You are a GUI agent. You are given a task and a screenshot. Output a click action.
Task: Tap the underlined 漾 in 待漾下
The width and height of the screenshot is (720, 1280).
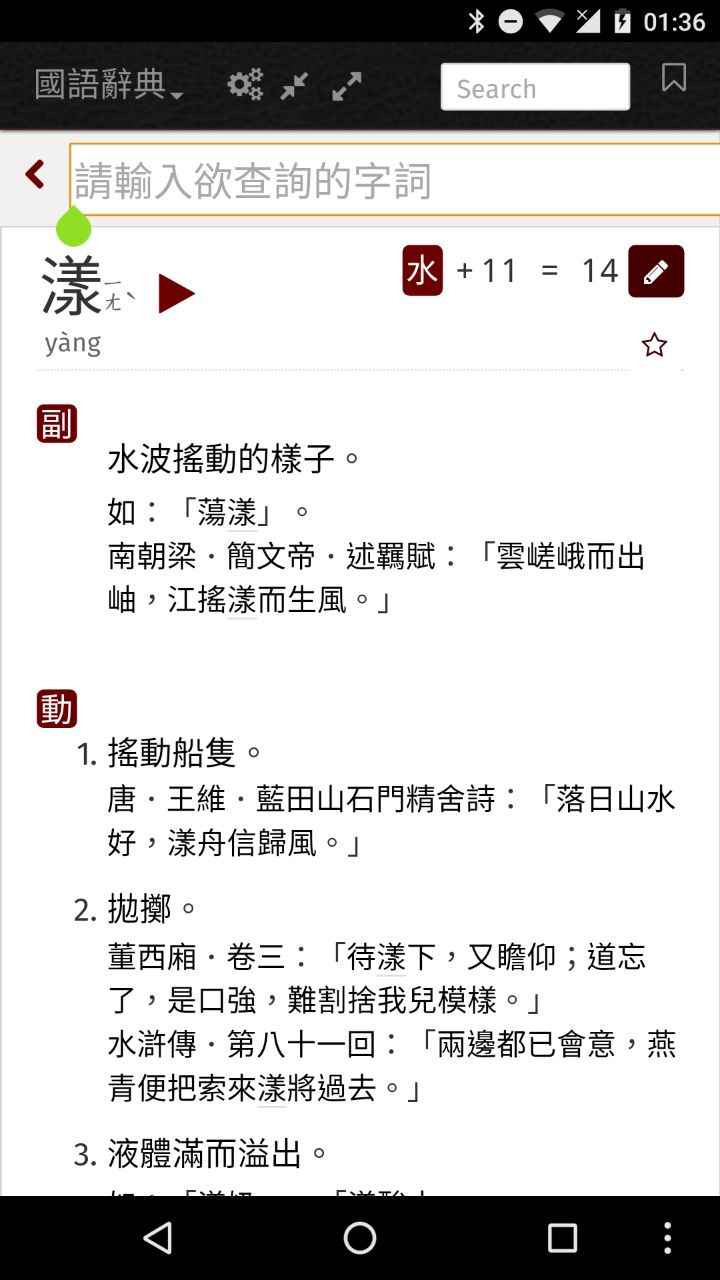pos(391,958)
